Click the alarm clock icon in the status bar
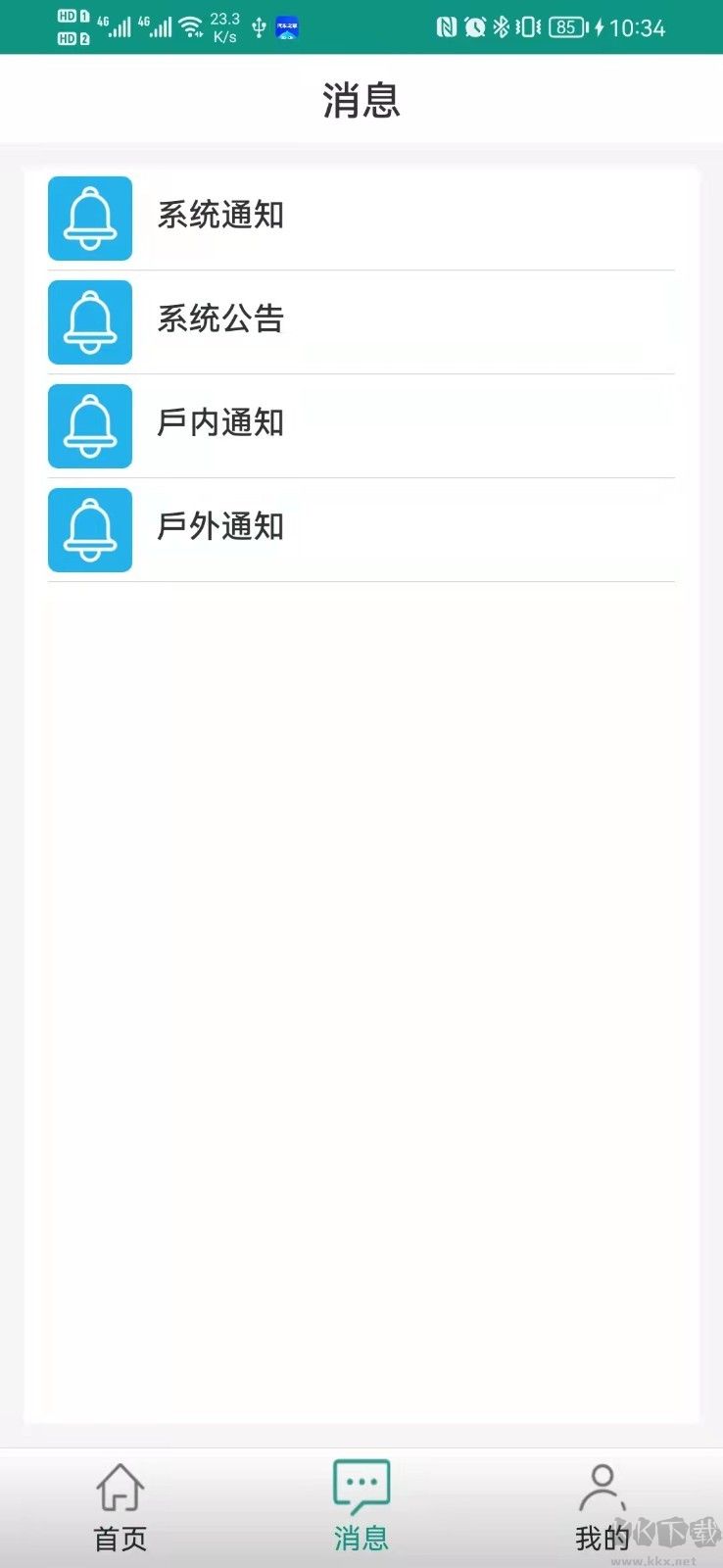Viewport: 723px width, 1568px height. (474, 27)
